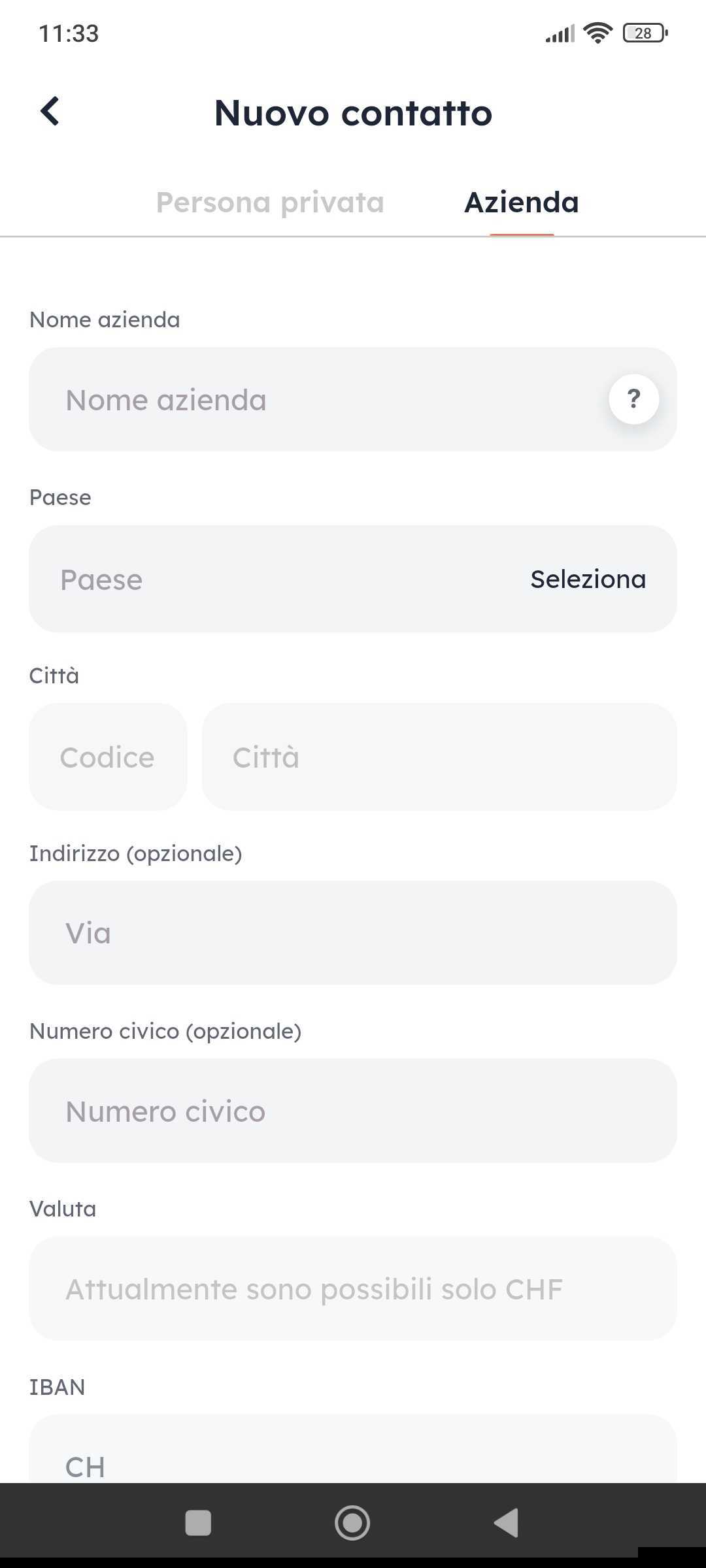The width and height of the screenshot is (706, 1568).
Task: Tap the Codice postal code field
Action: (108, 757)
